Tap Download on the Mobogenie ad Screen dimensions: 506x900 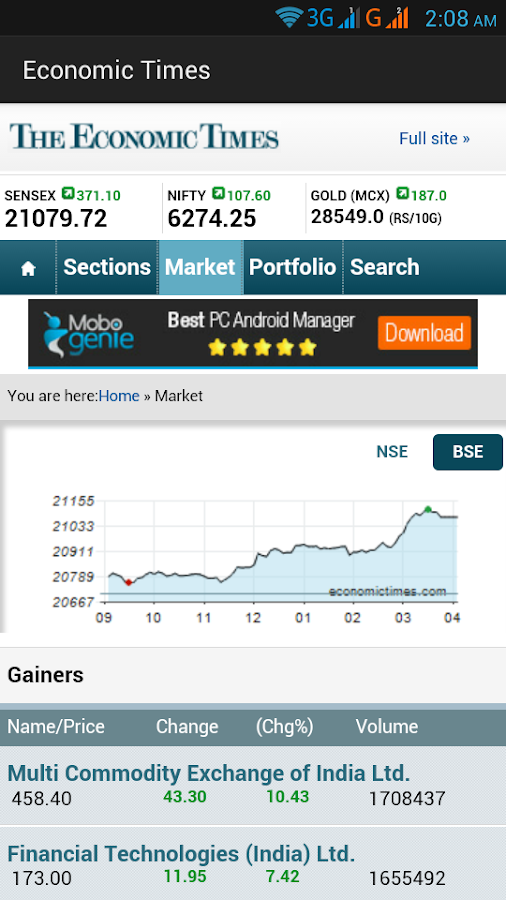coord(425,333)
